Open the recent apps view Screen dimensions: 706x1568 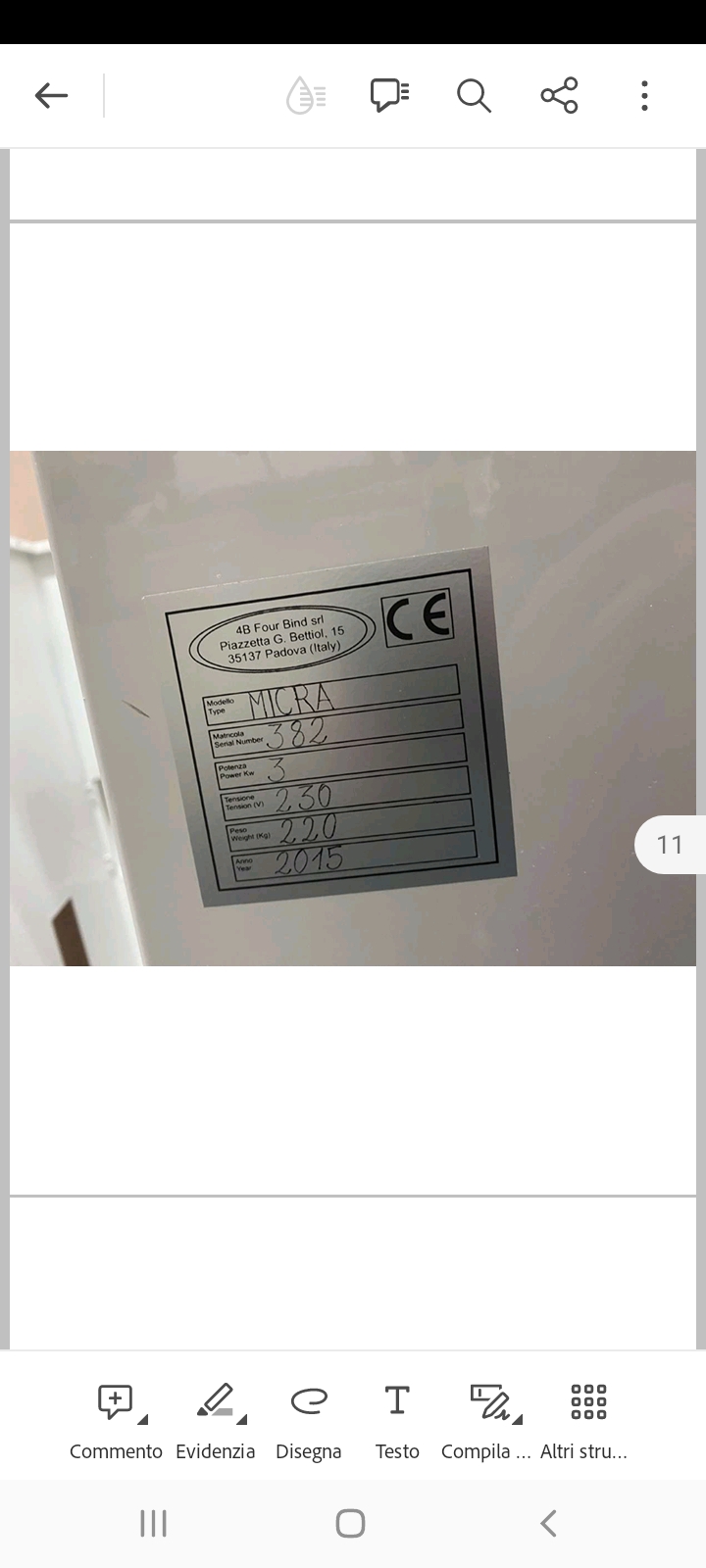click(154, 1523)
